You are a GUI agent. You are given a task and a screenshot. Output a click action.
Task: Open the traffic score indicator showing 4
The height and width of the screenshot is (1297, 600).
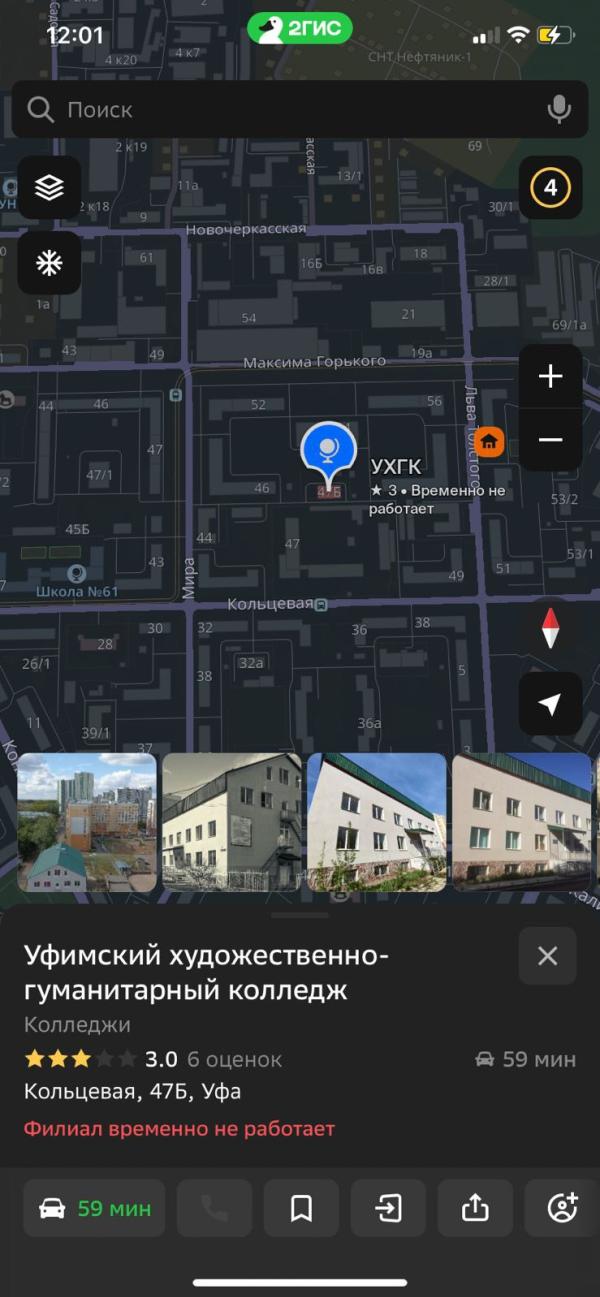tap(550, 188)
